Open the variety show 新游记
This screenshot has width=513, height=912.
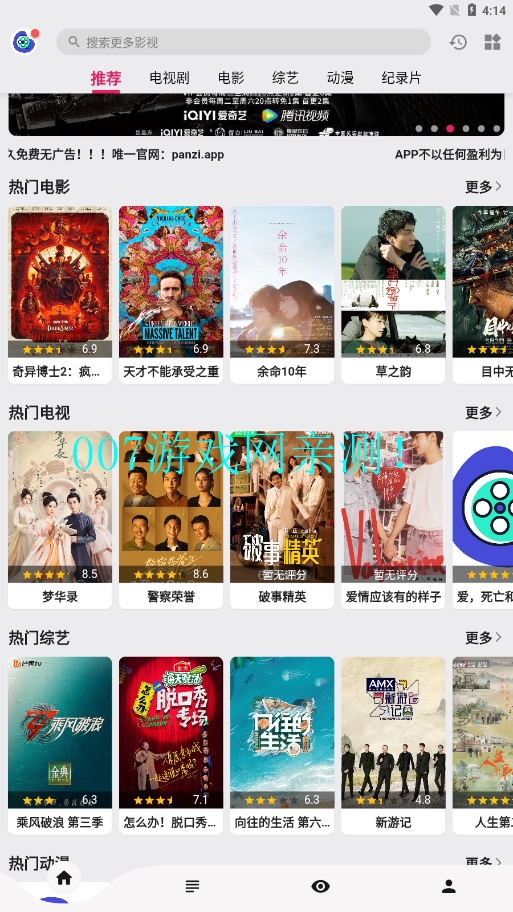pyautogui.click(x=393, y=746)
